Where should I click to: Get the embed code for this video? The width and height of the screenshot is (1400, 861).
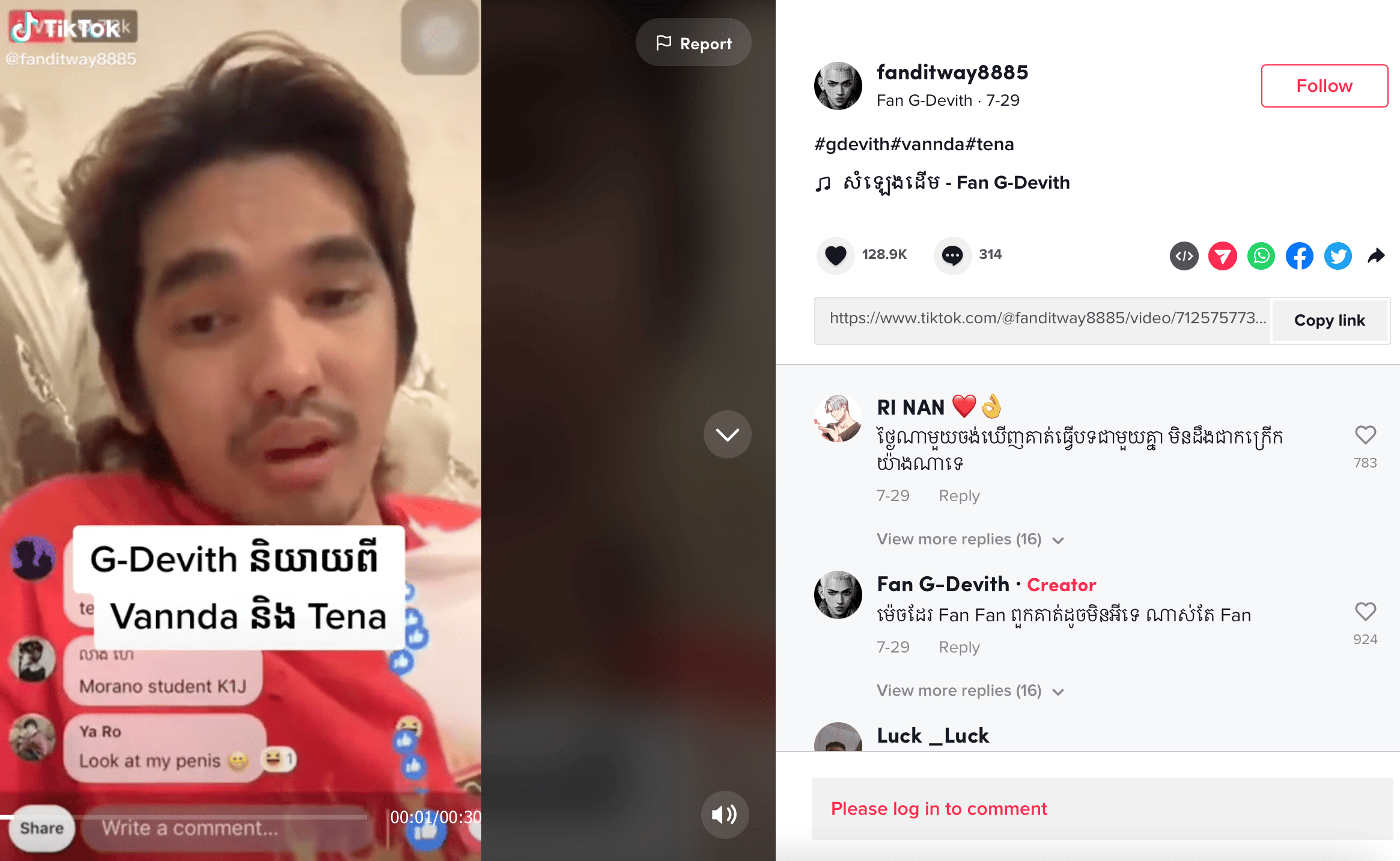[1184, 256]
